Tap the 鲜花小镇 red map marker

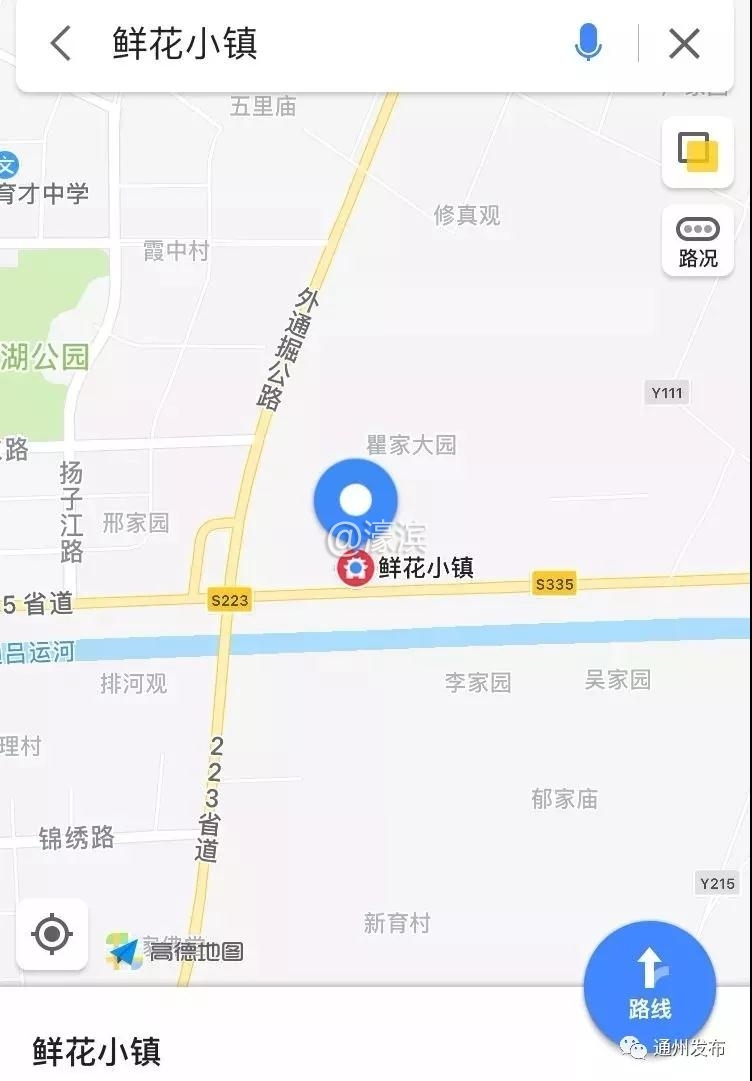pyautogui.click(x=356, y=568)
